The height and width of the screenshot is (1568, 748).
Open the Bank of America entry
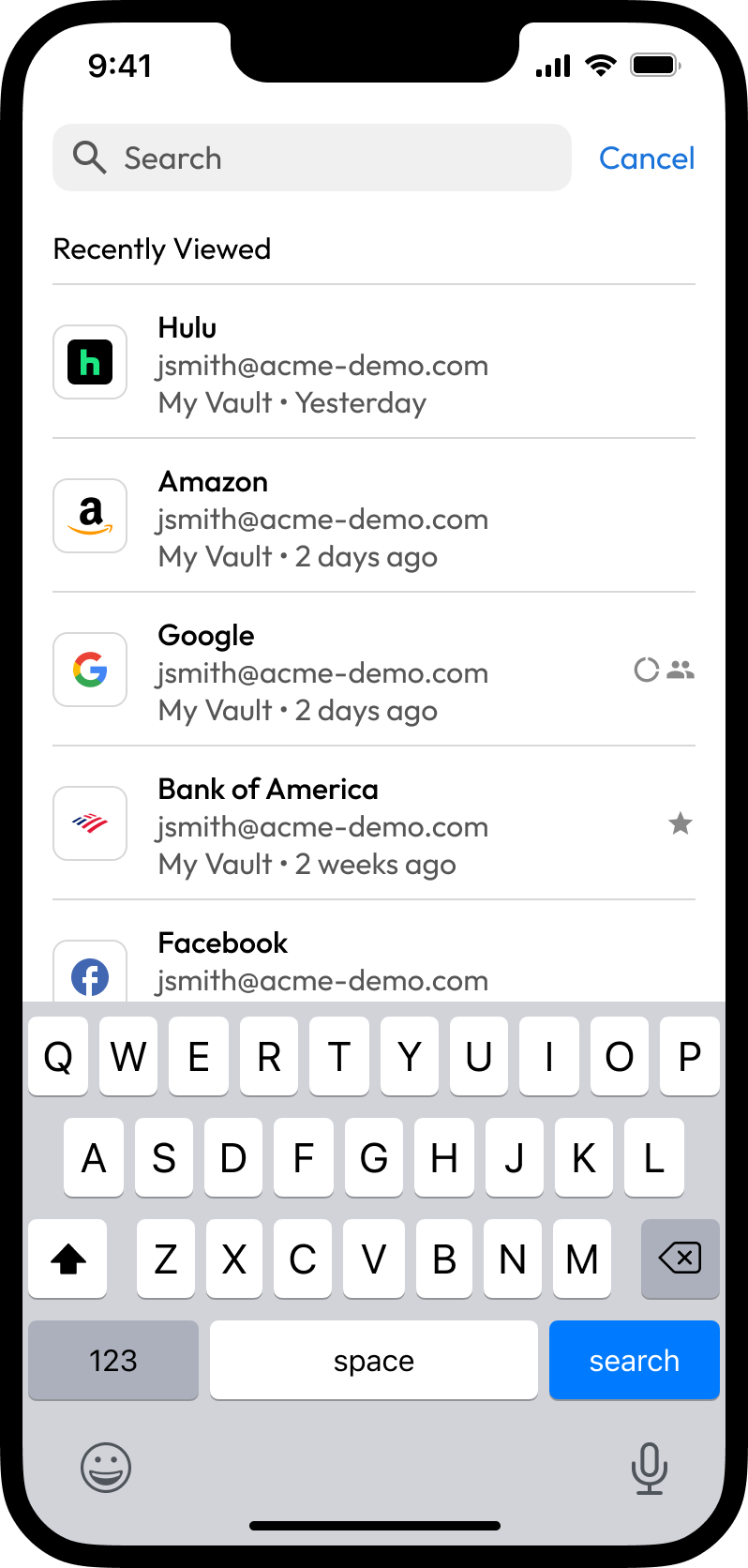click(373, 825)
